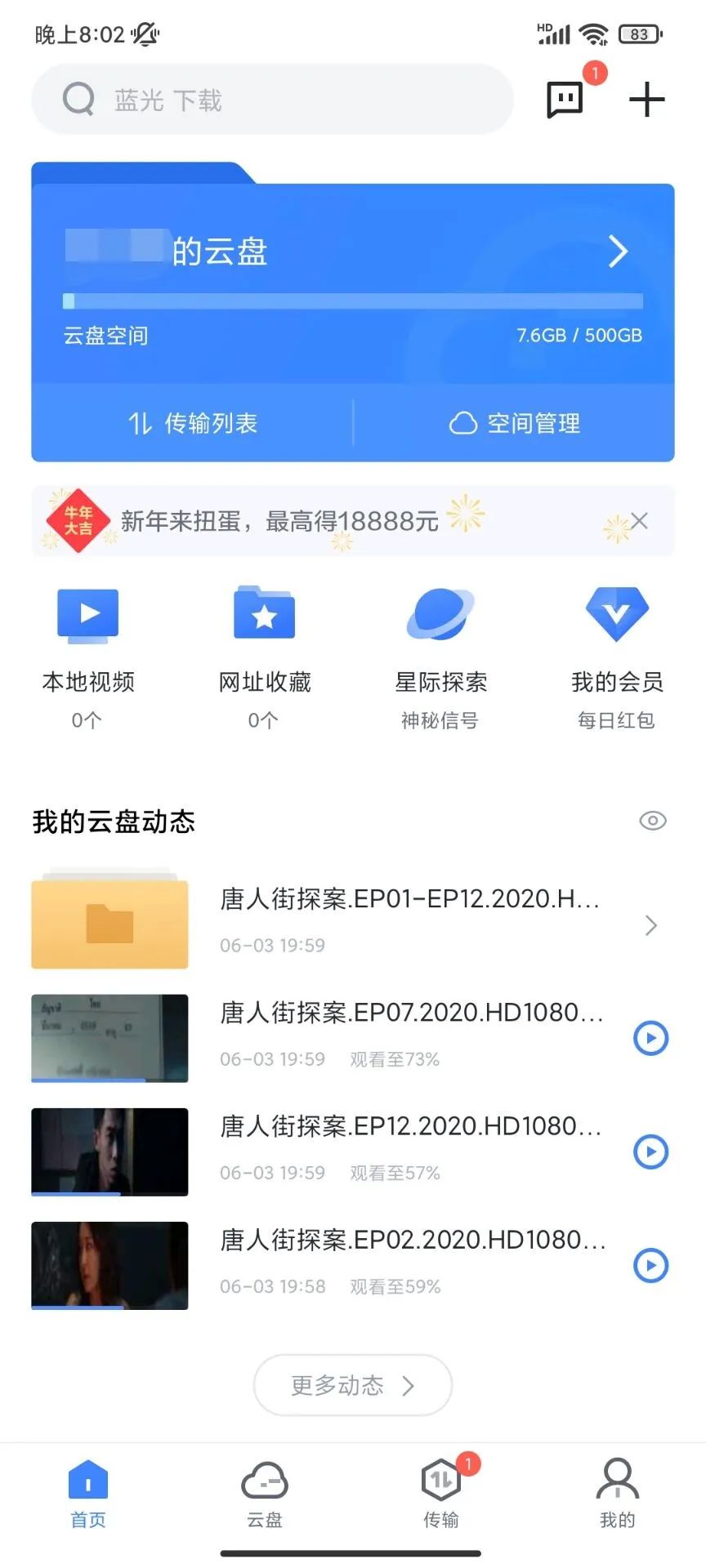Toggle visibility of 我的云盘动态
Viewport: 706px width, 1568px height.
[653, 821]
